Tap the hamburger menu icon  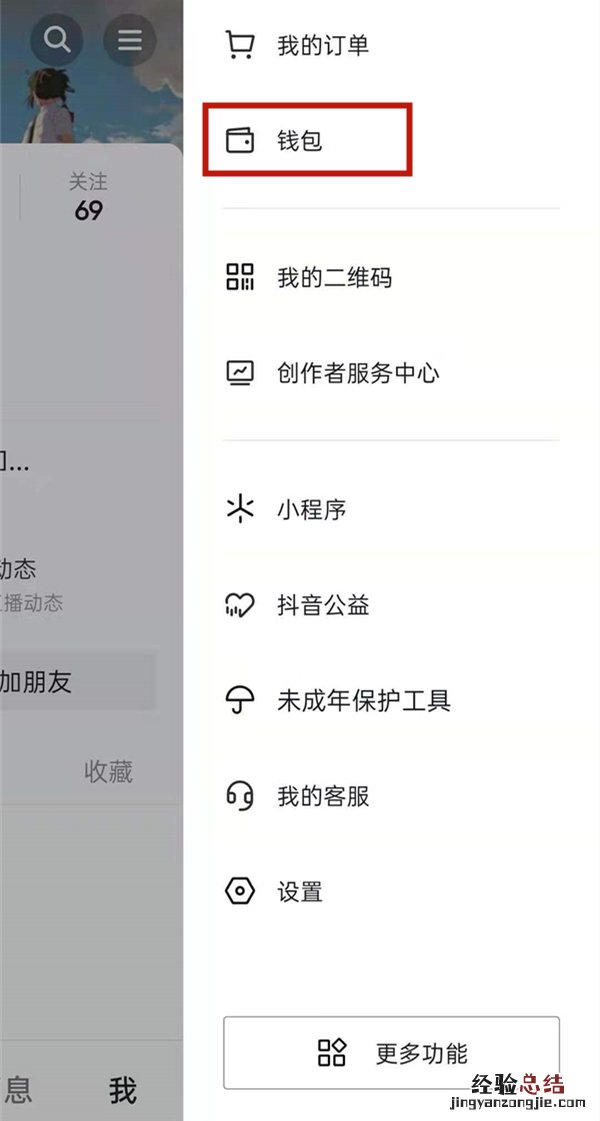pos(129,39)
